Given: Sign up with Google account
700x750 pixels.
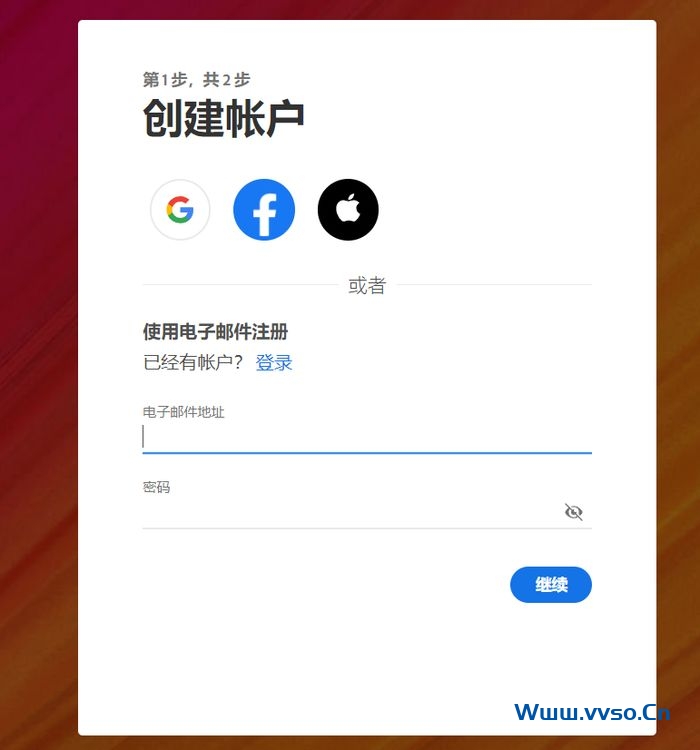Looking at the screenshot, I should [x=180, y=210].
